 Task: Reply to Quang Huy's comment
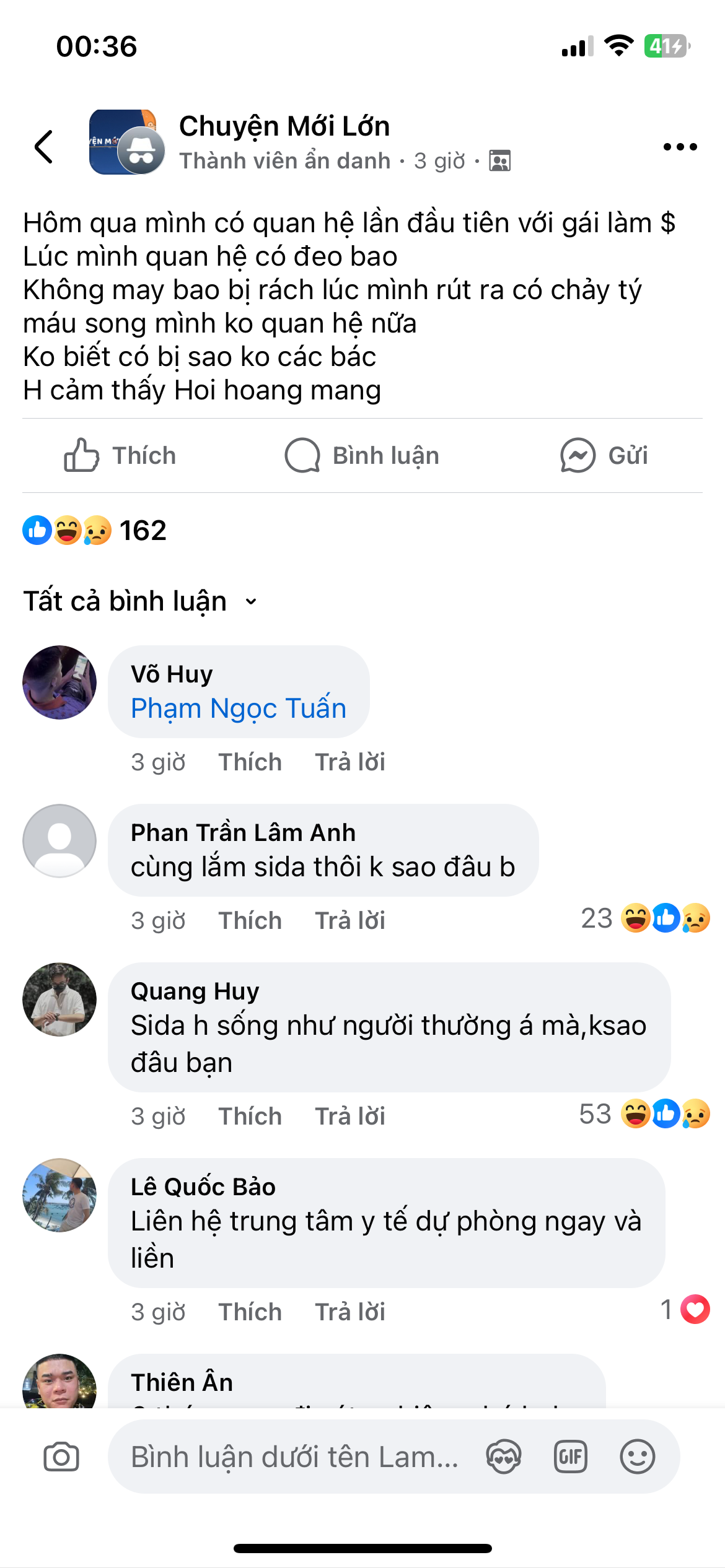pos(349,1117)
